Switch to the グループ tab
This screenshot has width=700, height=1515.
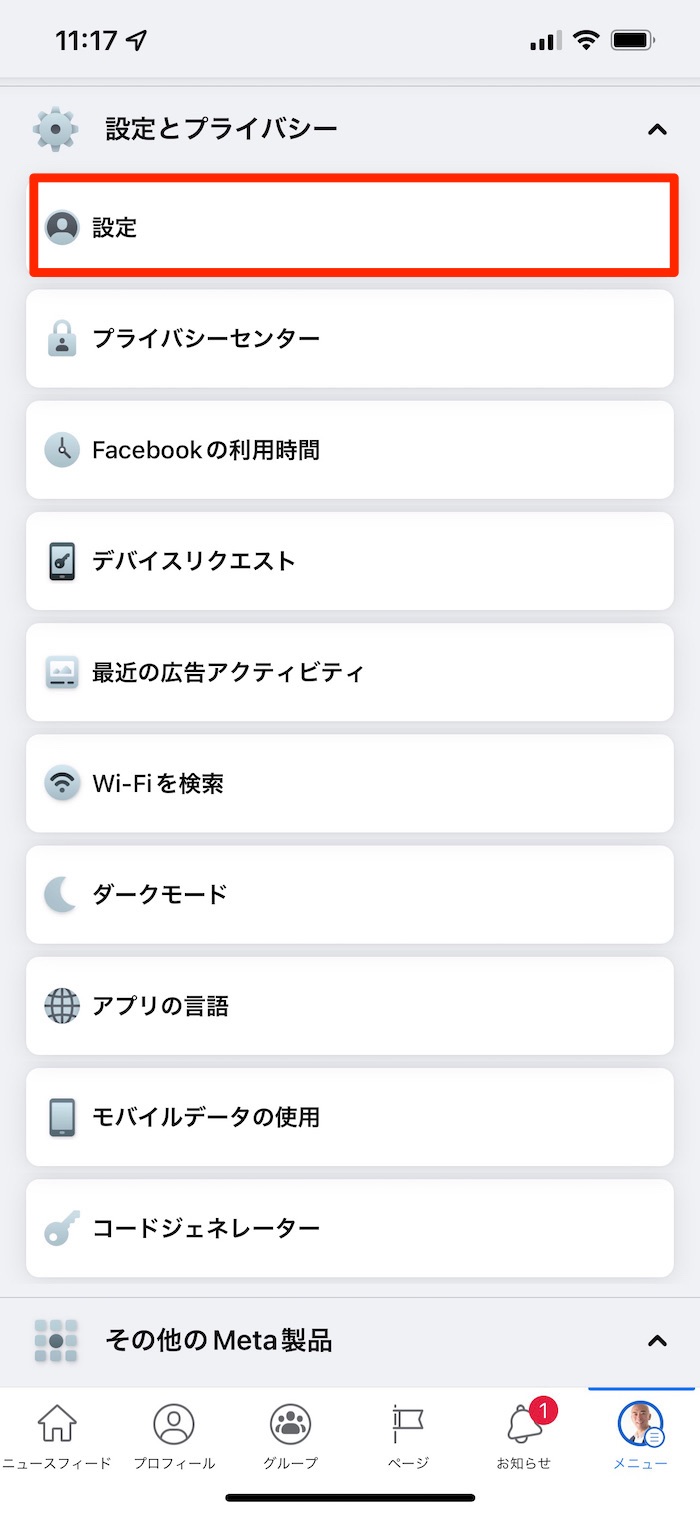[x=290, y=1436]
